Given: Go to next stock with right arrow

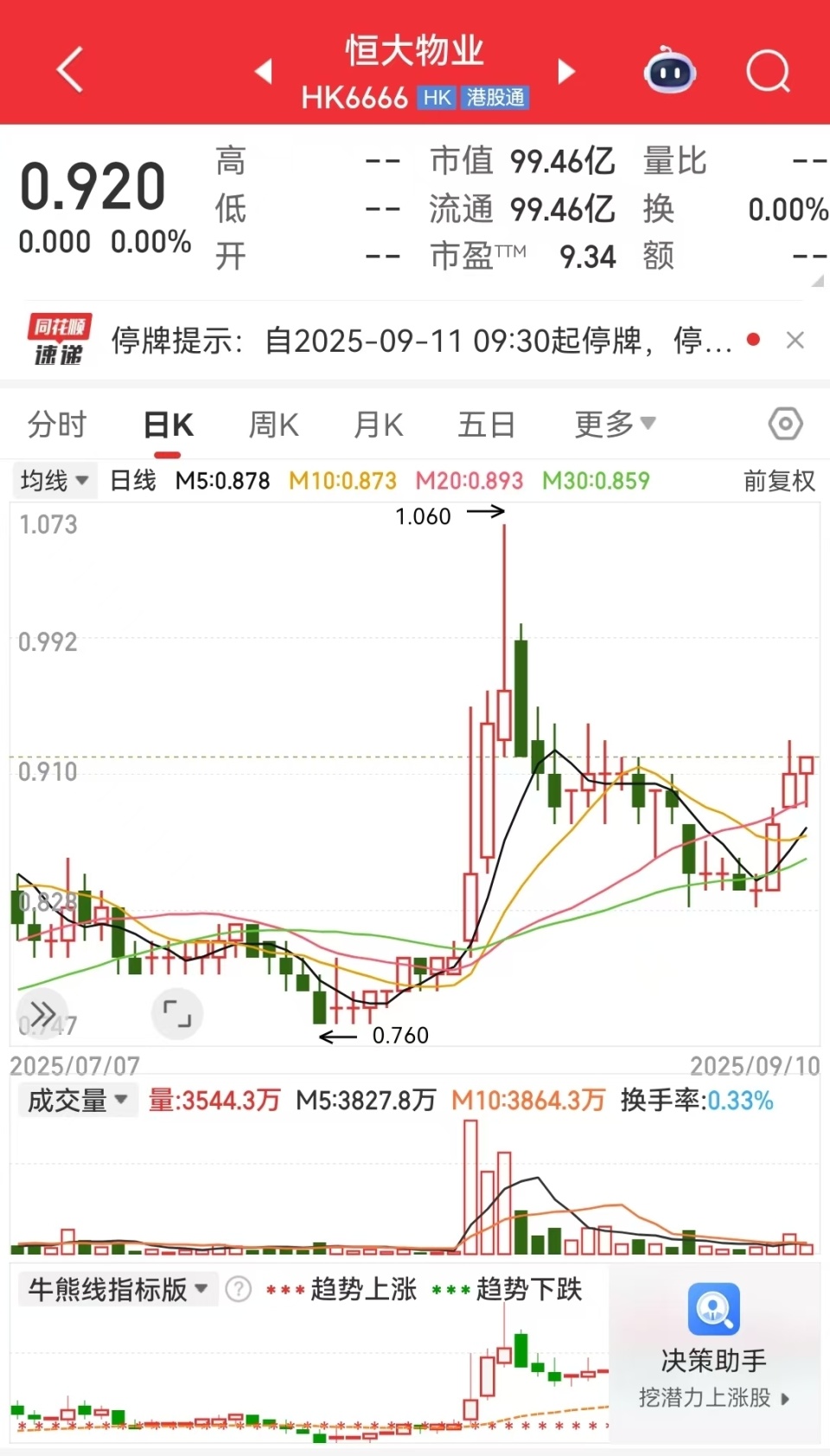Looking at the screenshot, I should coord(566,73).
